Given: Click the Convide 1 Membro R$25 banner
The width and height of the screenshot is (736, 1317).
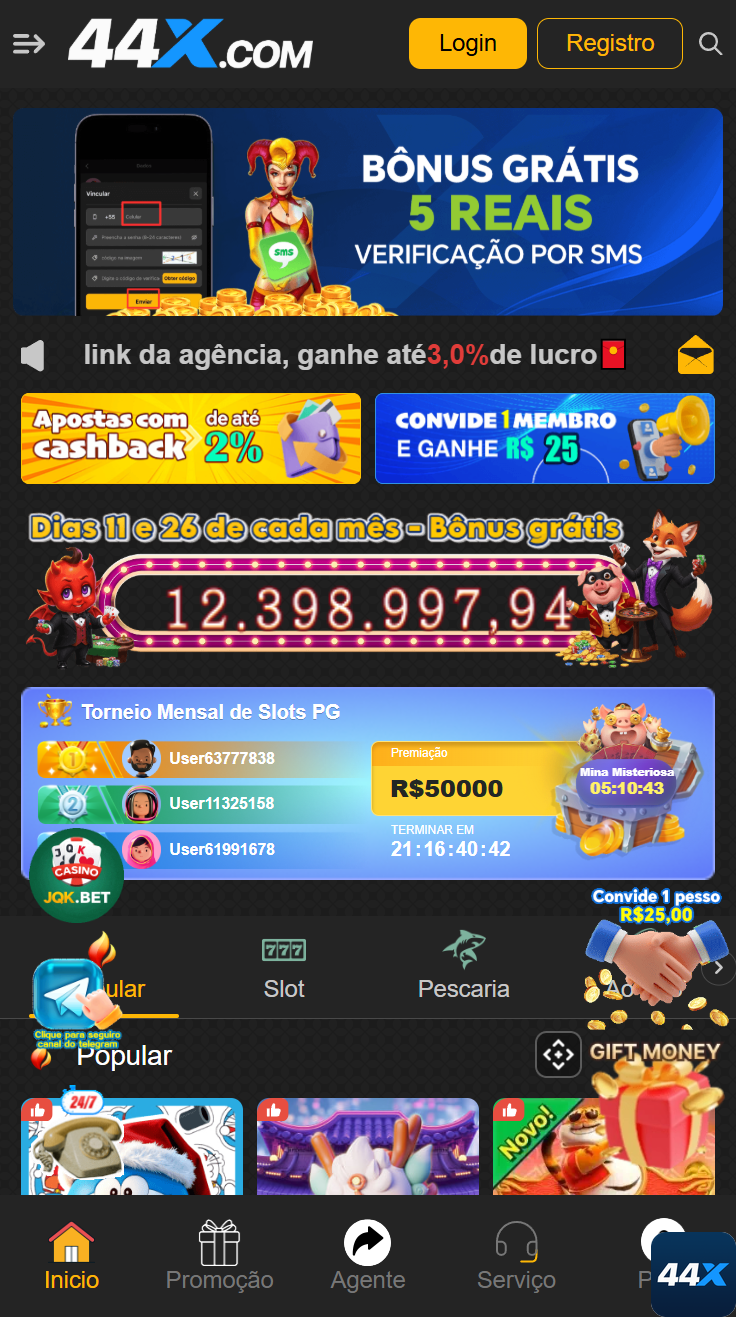Looking at the screenshot, I should coord(544,438).
